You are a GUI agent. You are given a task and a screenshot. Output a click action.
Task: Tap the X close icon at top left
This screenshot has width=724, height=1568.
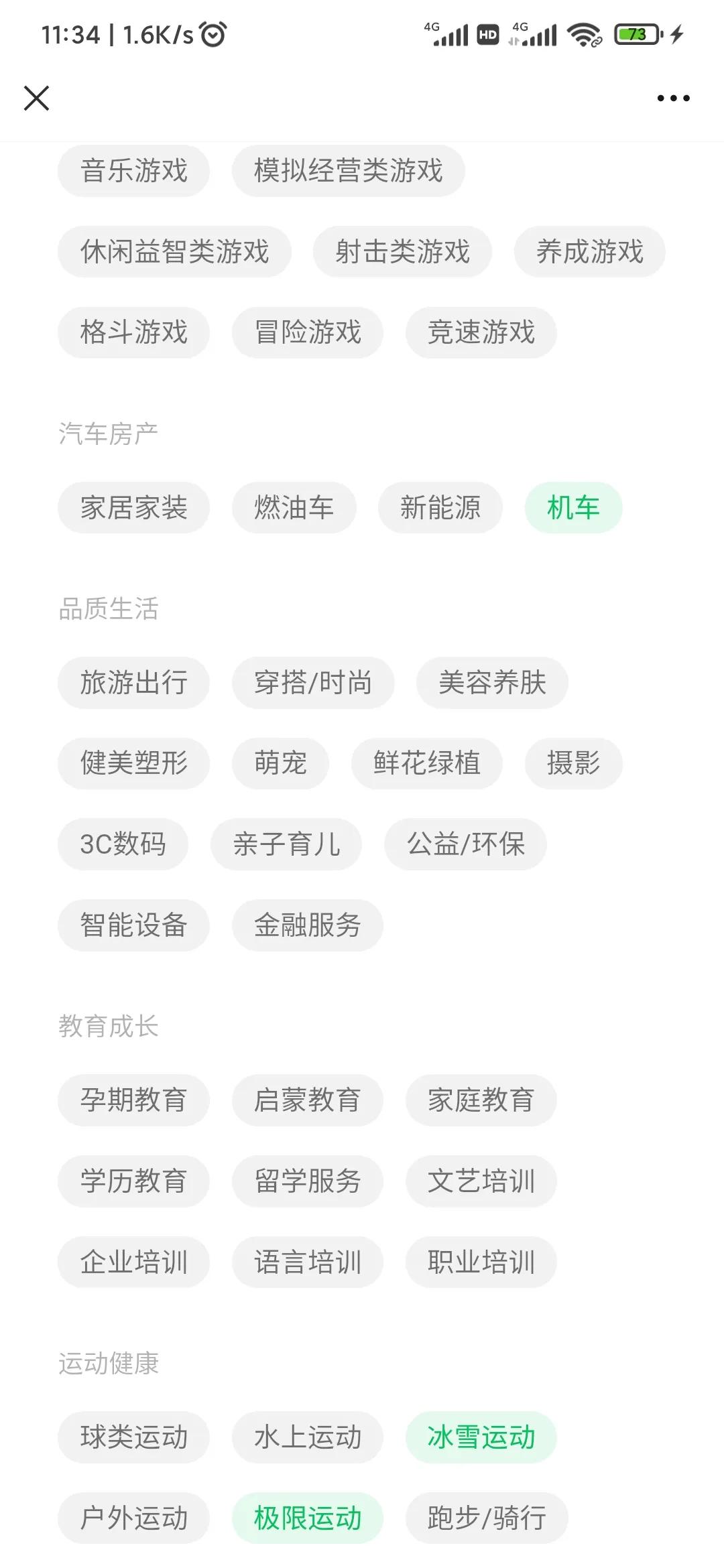37,98
